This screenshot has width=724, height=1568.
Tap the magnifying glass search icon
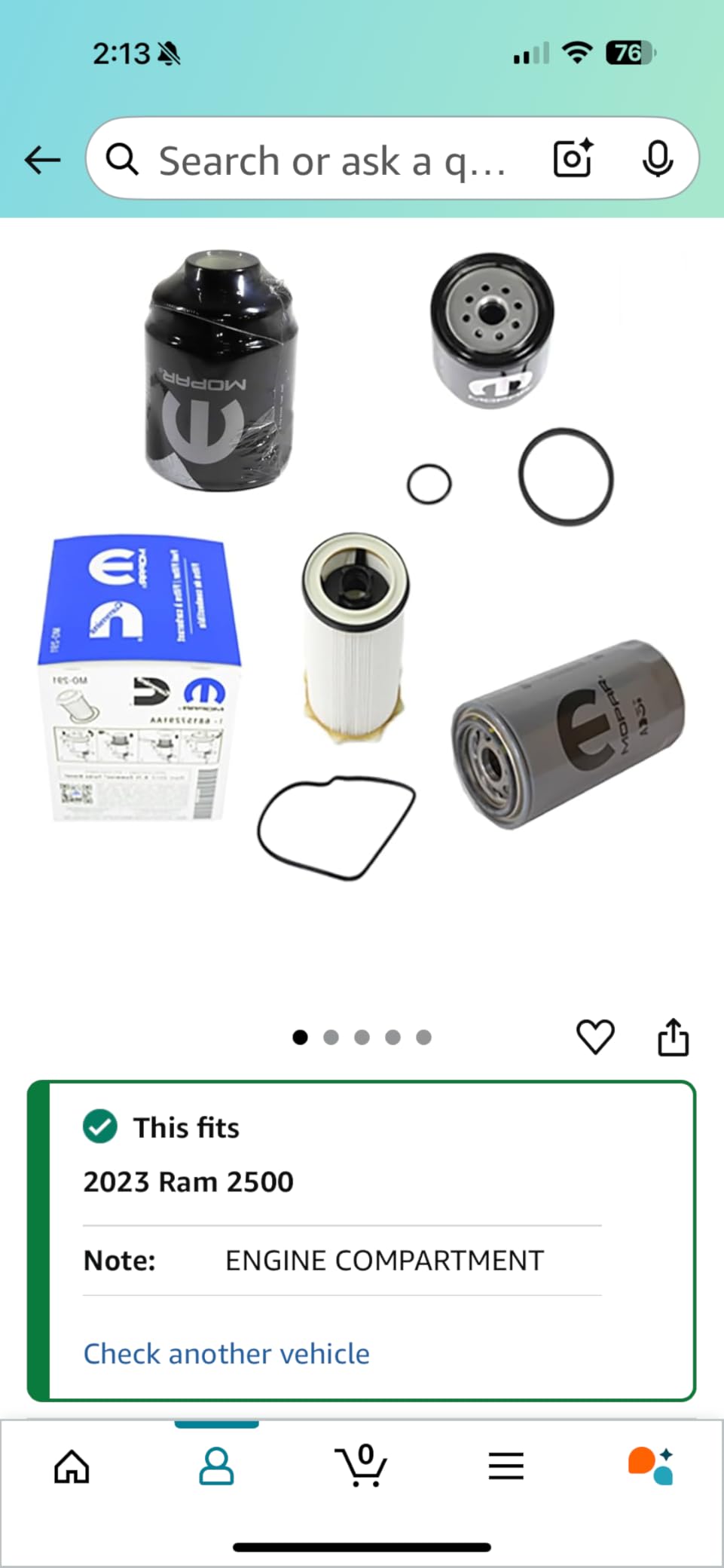click(x=124, y=159)
